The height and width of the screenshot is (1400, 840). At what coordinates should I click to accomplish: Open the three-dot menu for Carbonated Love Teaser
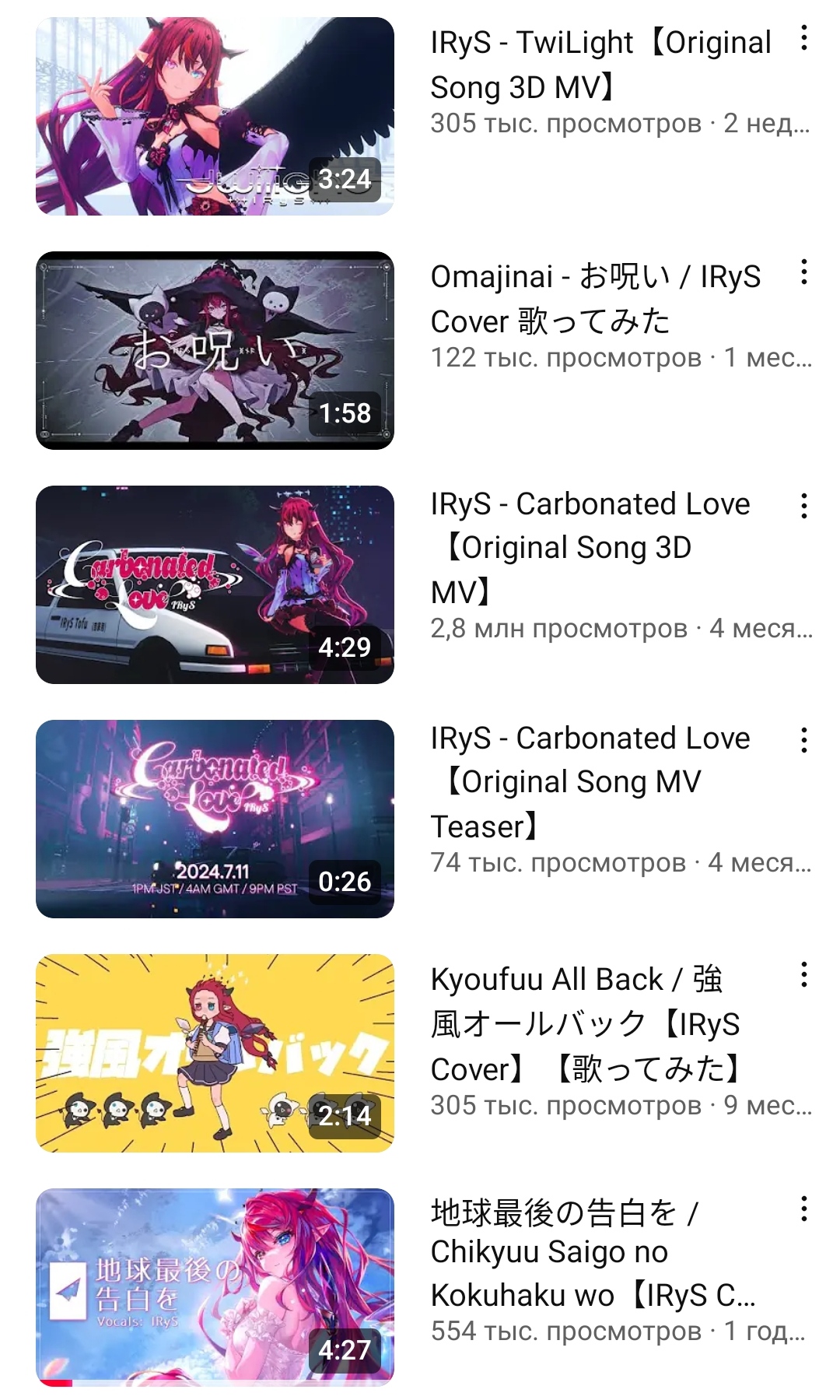pos(803,740)
